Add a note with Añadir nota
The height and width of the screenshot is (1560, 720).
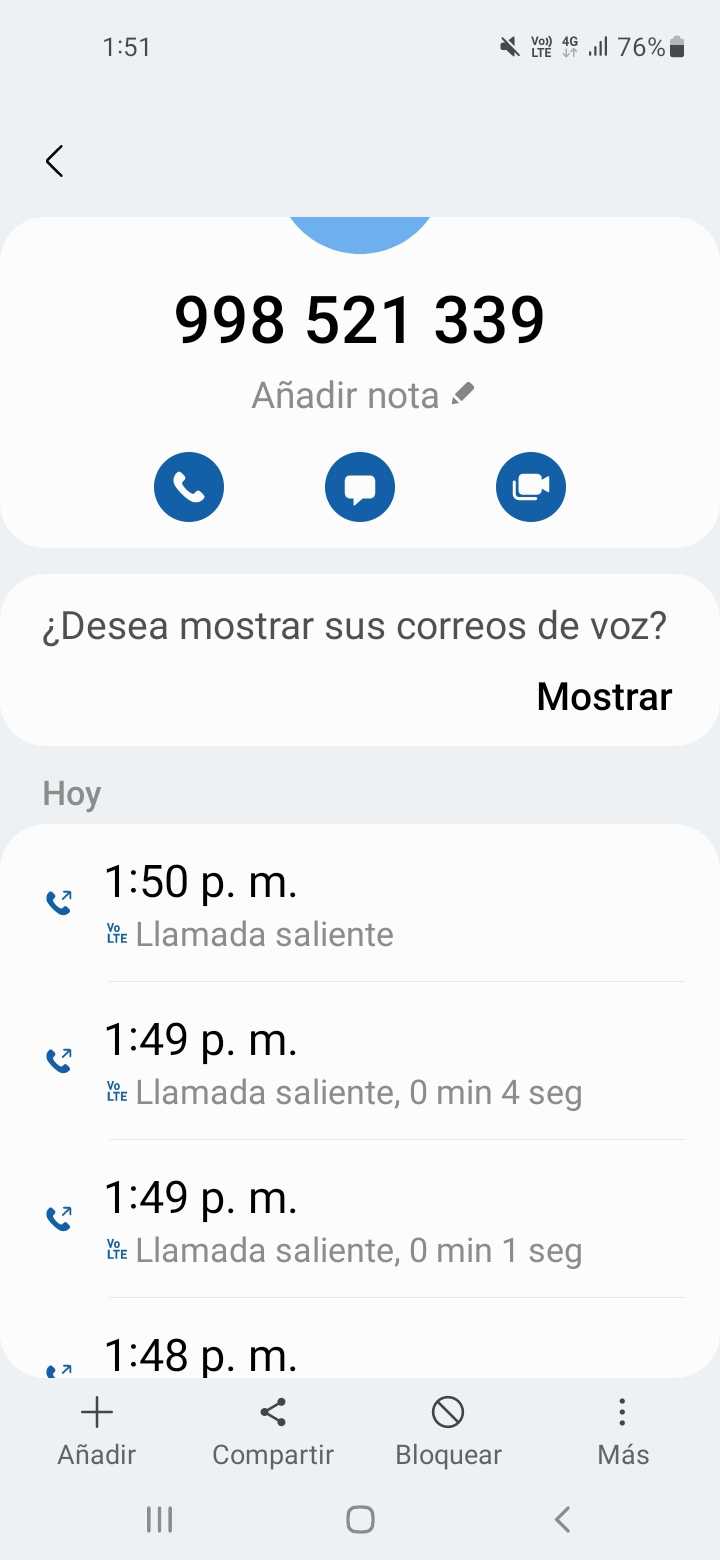tap(362, 396)
